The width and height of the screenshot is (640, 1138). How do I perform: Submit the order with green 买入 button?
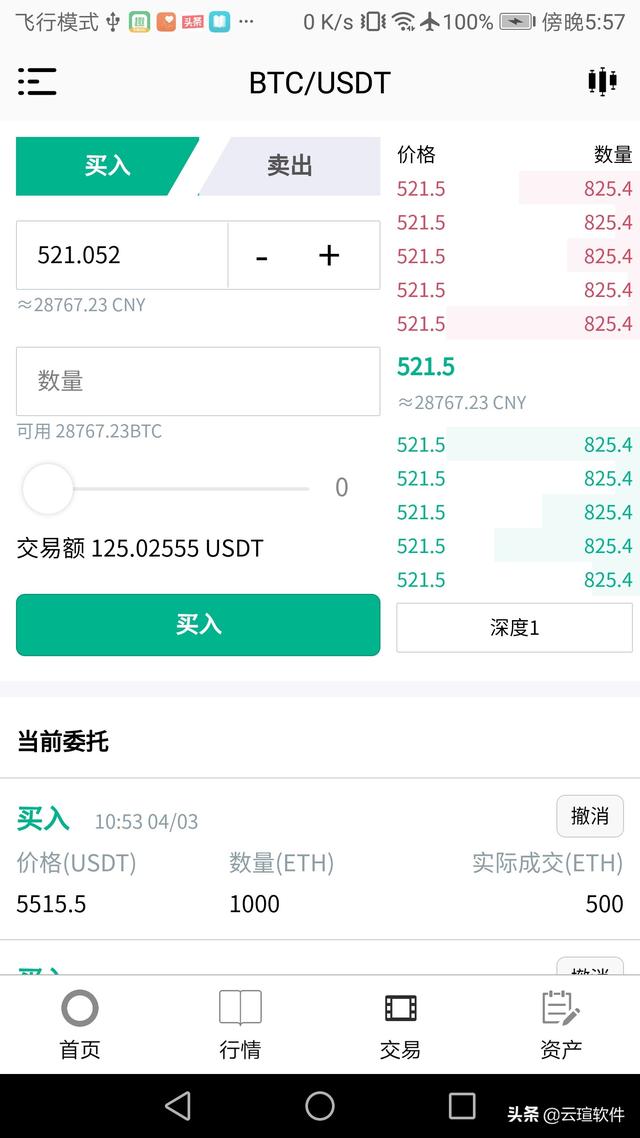point(198,625)
